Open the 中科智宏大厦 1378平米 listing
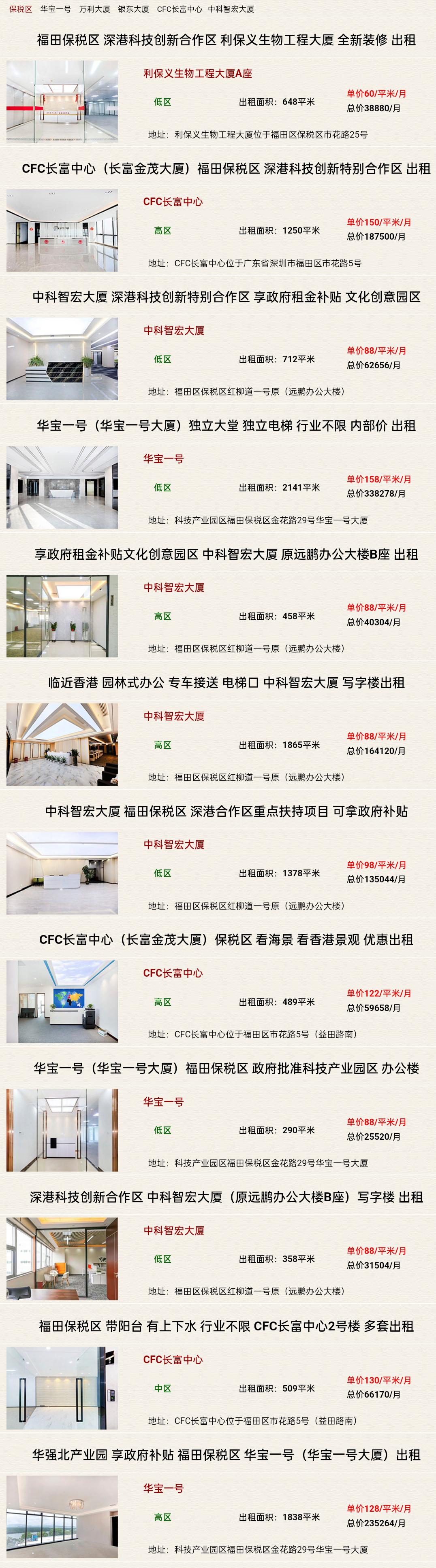 (226, 811)
